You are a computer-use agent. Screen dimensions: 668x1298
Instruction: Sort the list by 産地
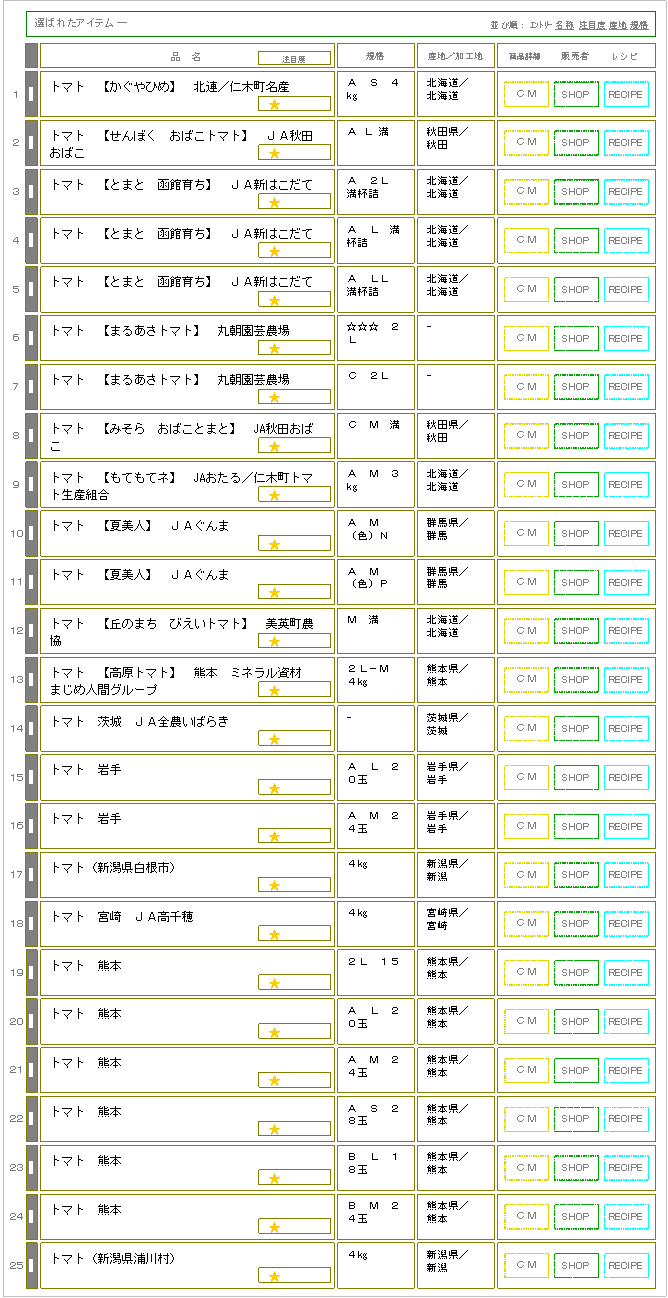click(x=617, y=25)
